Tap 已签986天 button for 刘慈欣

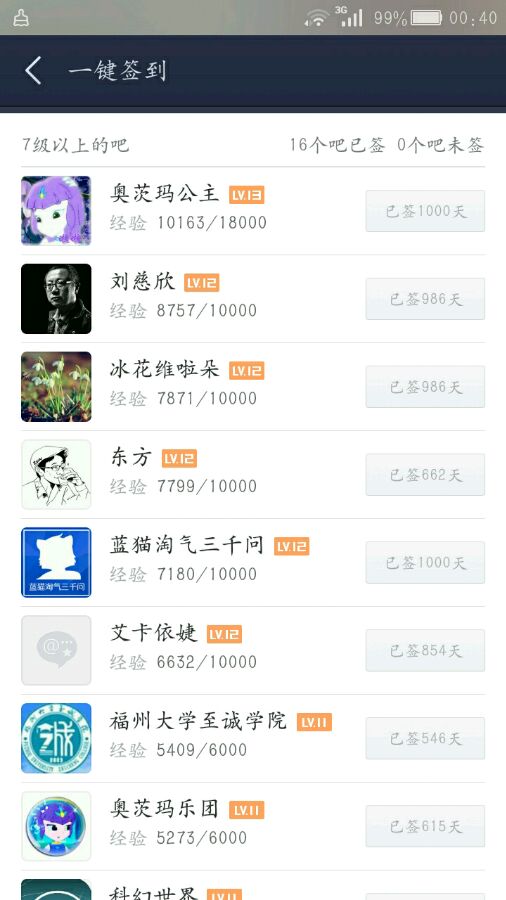[x=425, y=299]
